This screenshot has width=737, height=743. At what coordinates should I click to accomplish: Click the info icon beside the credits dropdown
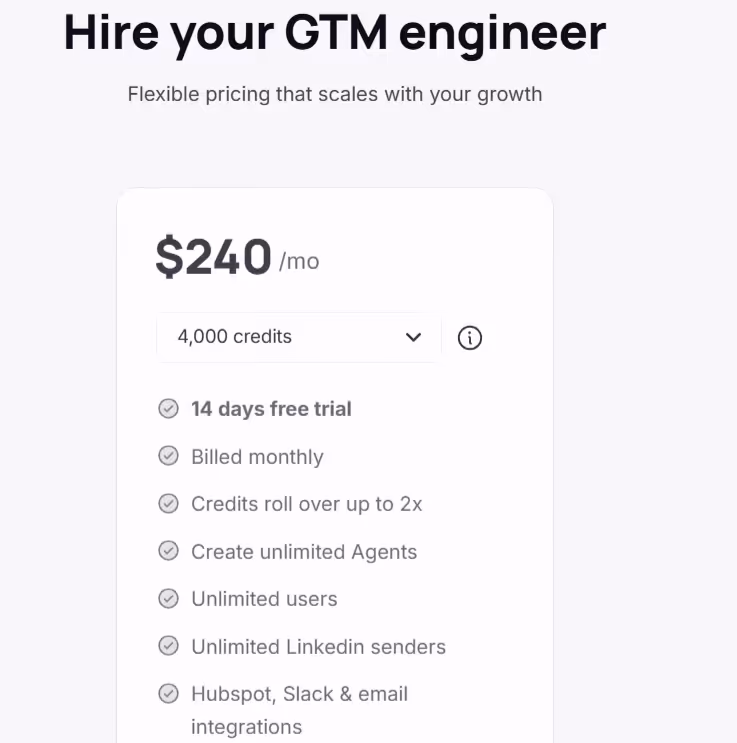(469, 338)
